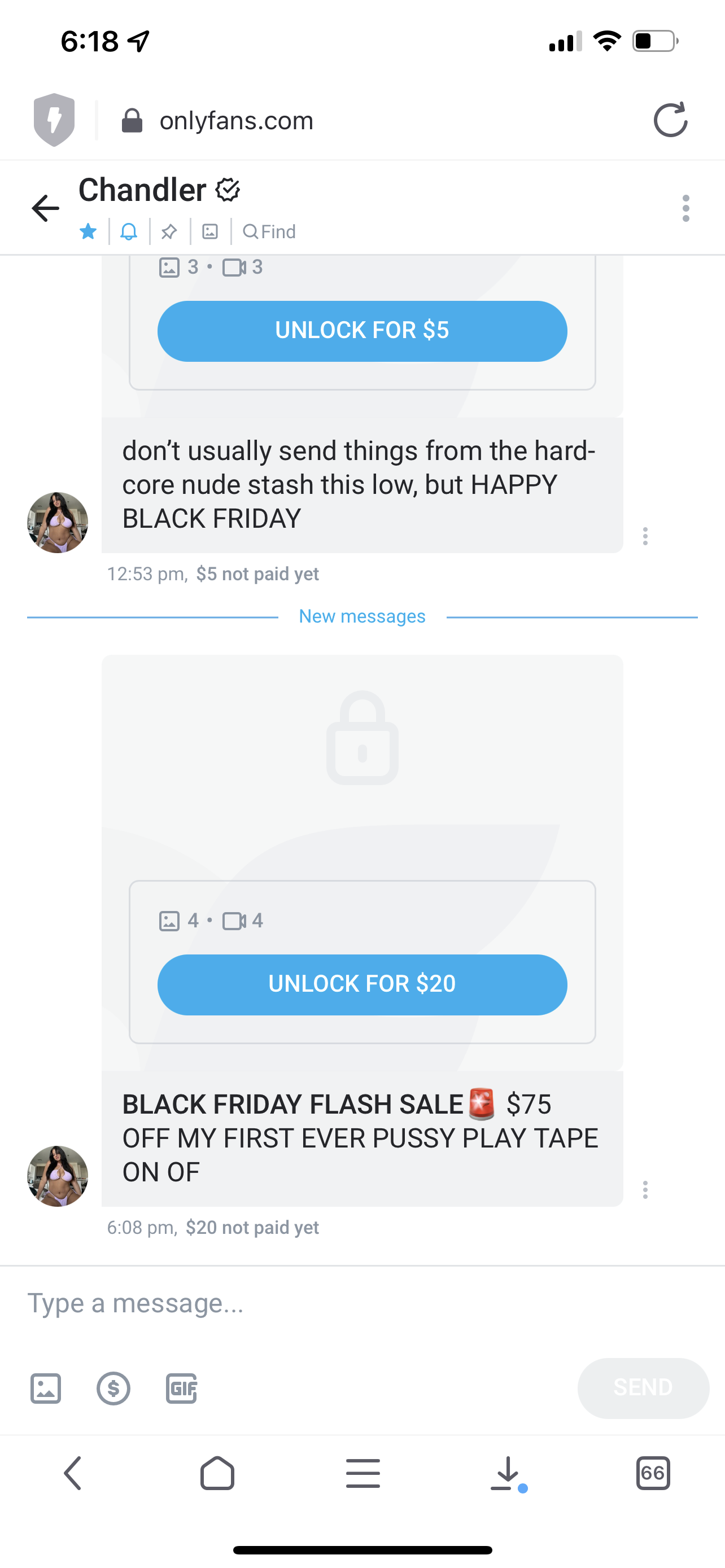The height and width of the screenshot is (1568, 725).
Task: Toggle notifications bell for this chat
Action: tap(129, 231)
